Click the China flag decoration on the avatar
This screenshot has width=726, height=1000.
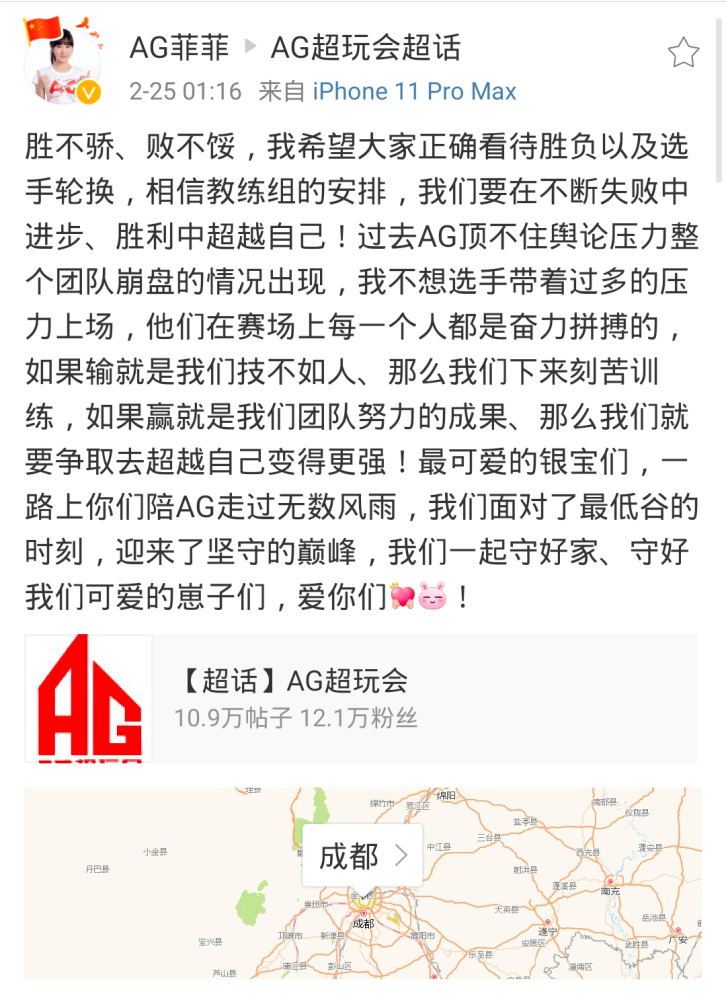point(42,28)
